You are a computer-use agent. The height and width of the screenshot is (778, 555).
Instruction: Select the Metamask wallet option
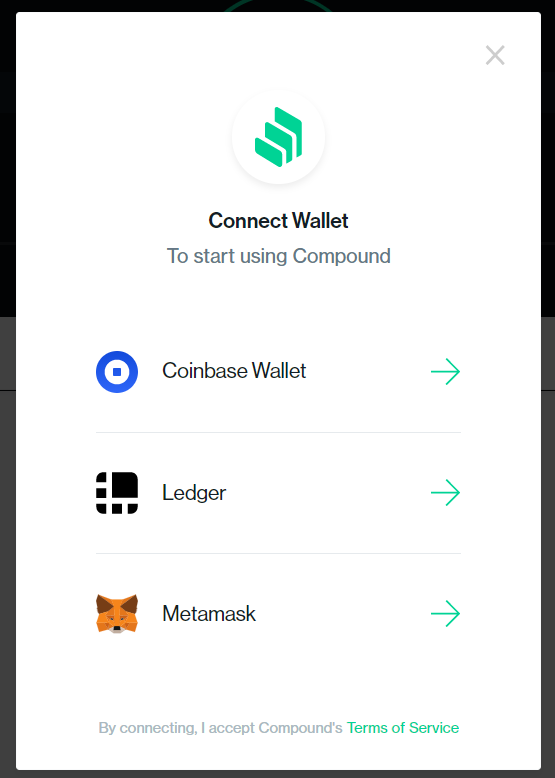(278, 614)
